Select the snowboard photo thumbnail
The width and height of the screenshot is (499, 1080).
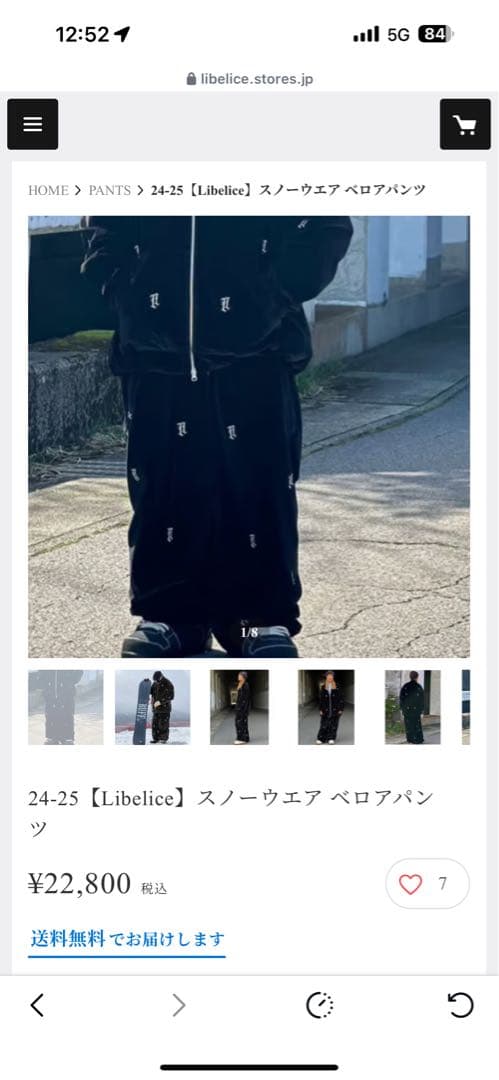[152, 707]
